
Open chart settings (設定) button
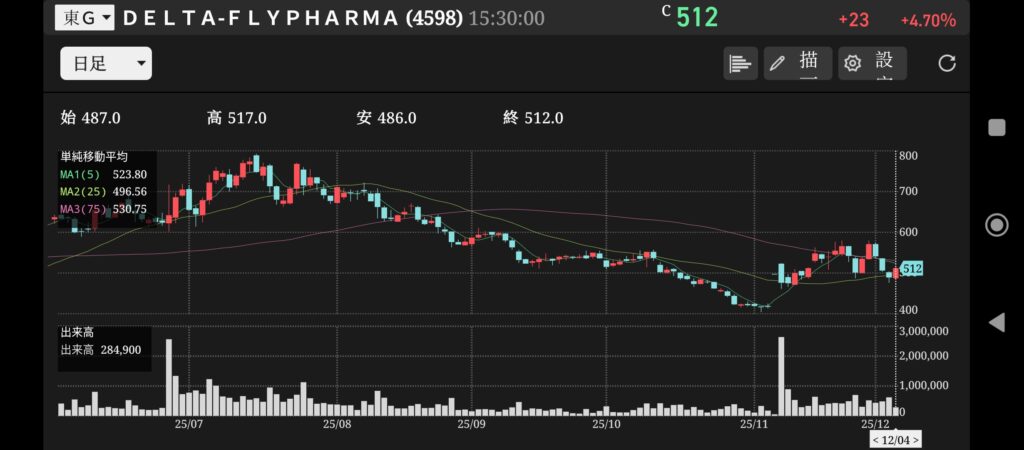pos(872,63)
